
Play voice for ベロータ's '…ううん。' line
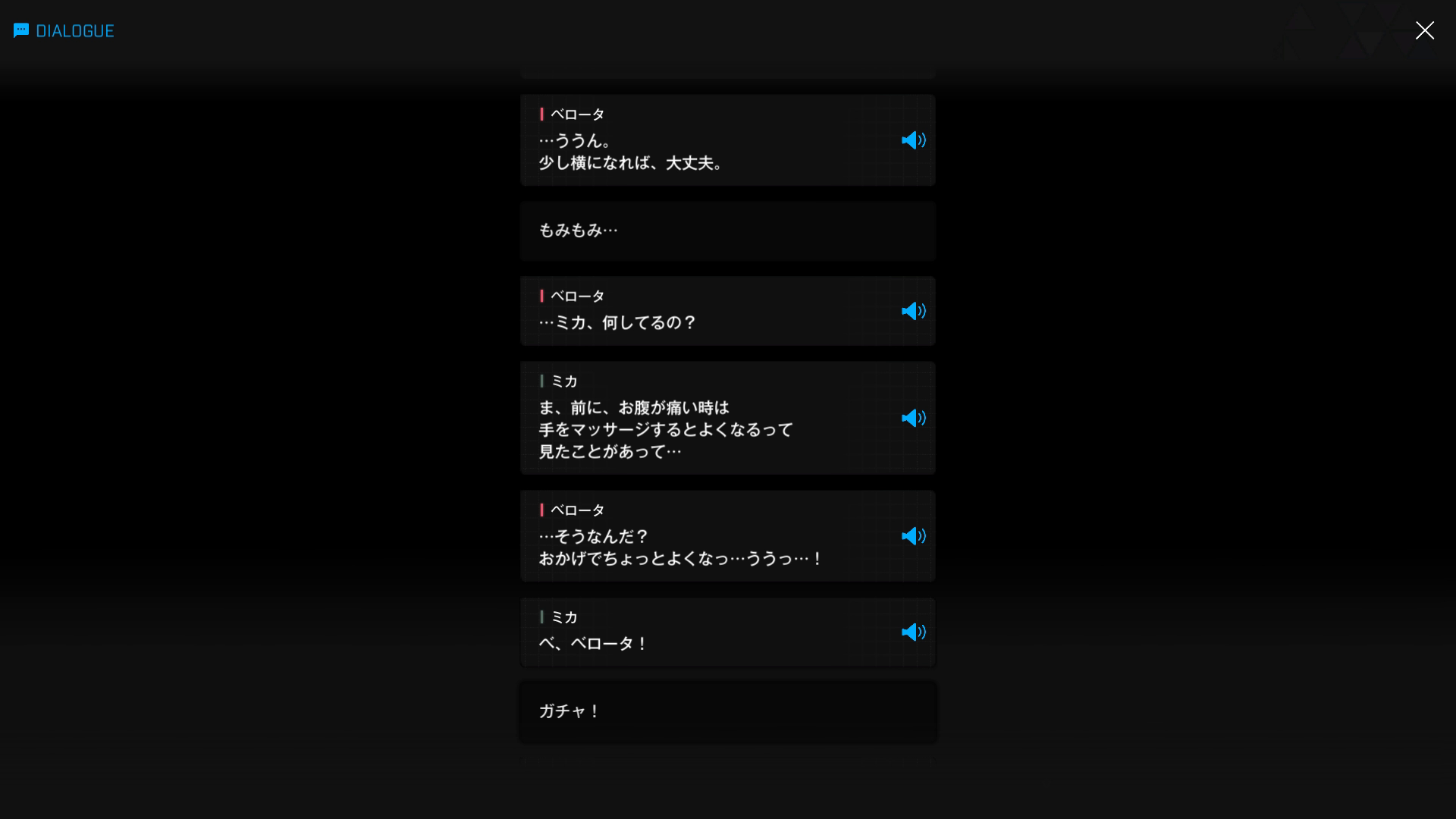[x=913, y=140]
